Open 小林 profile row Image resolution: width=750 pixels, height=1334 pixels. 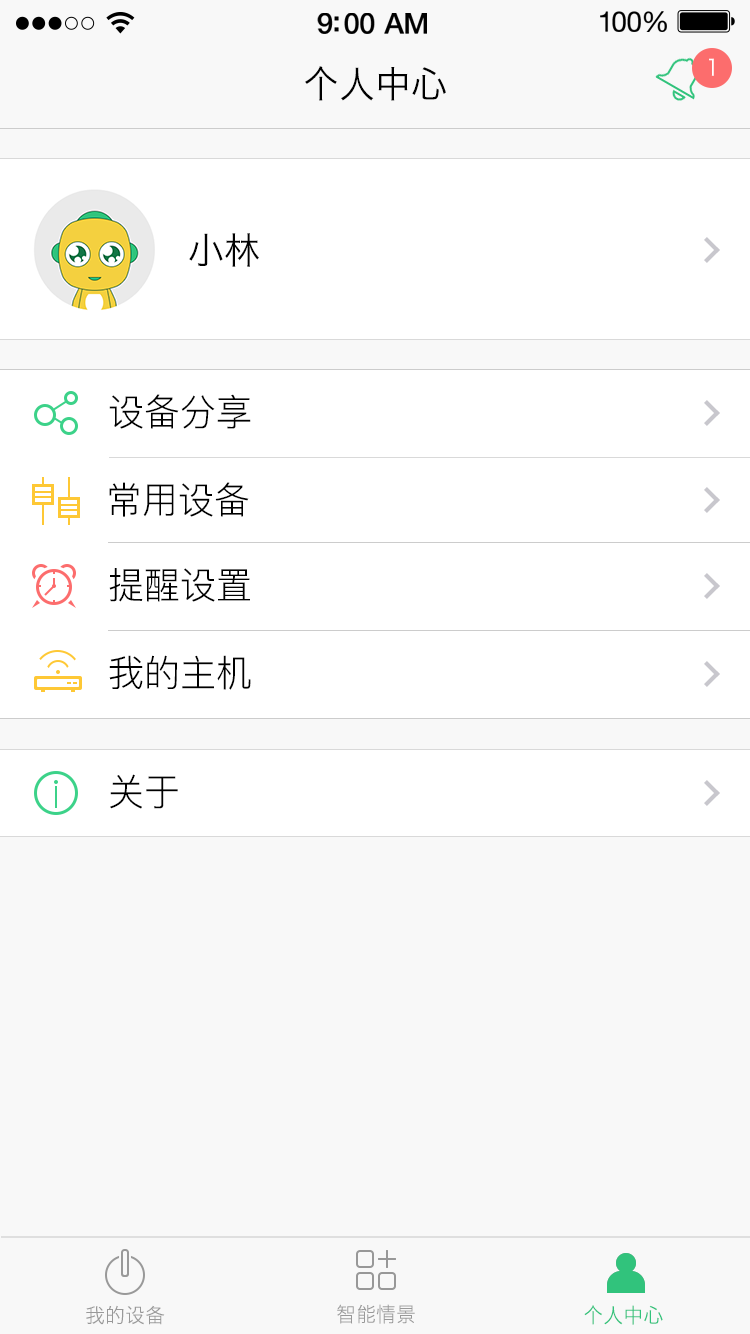click(375, 249)
